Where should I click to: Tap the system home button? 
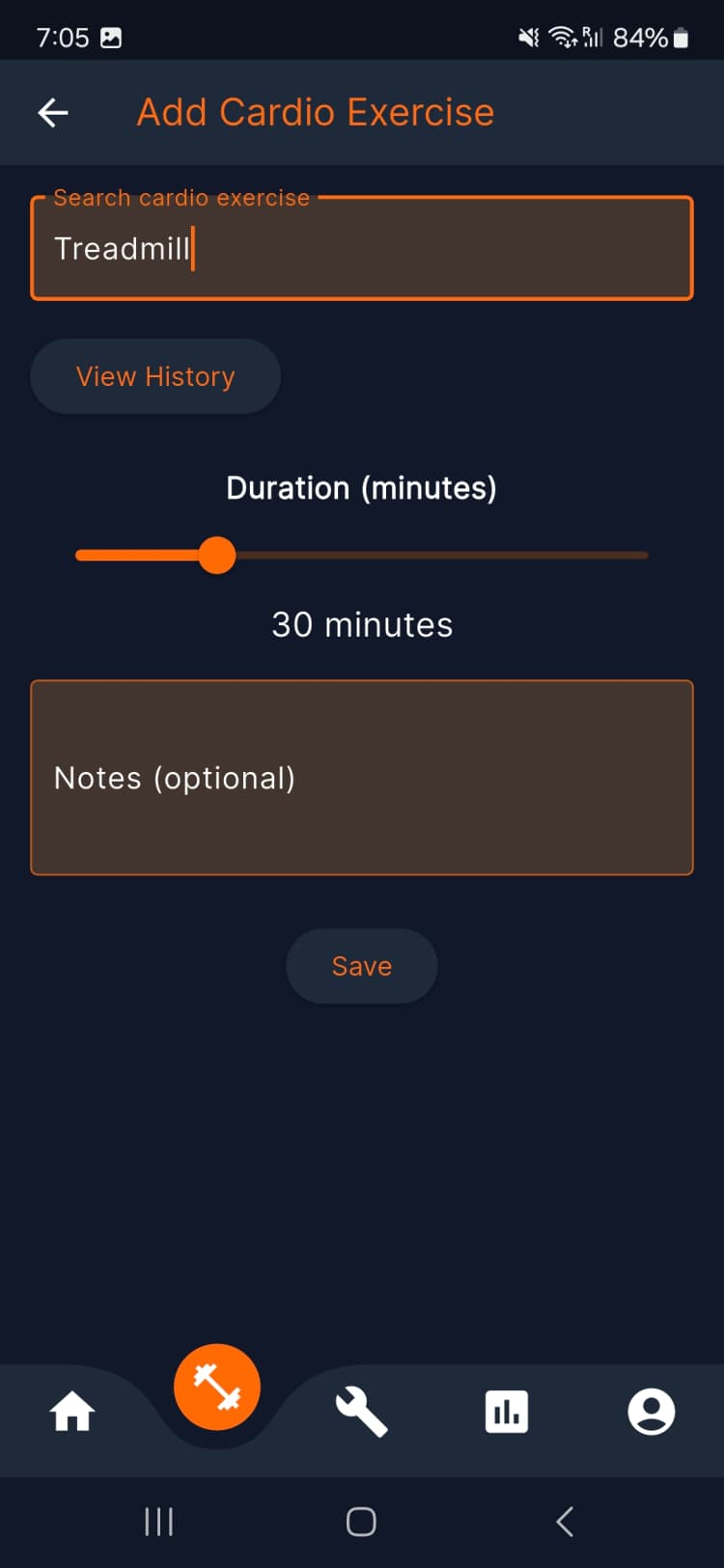point(361,1522)
